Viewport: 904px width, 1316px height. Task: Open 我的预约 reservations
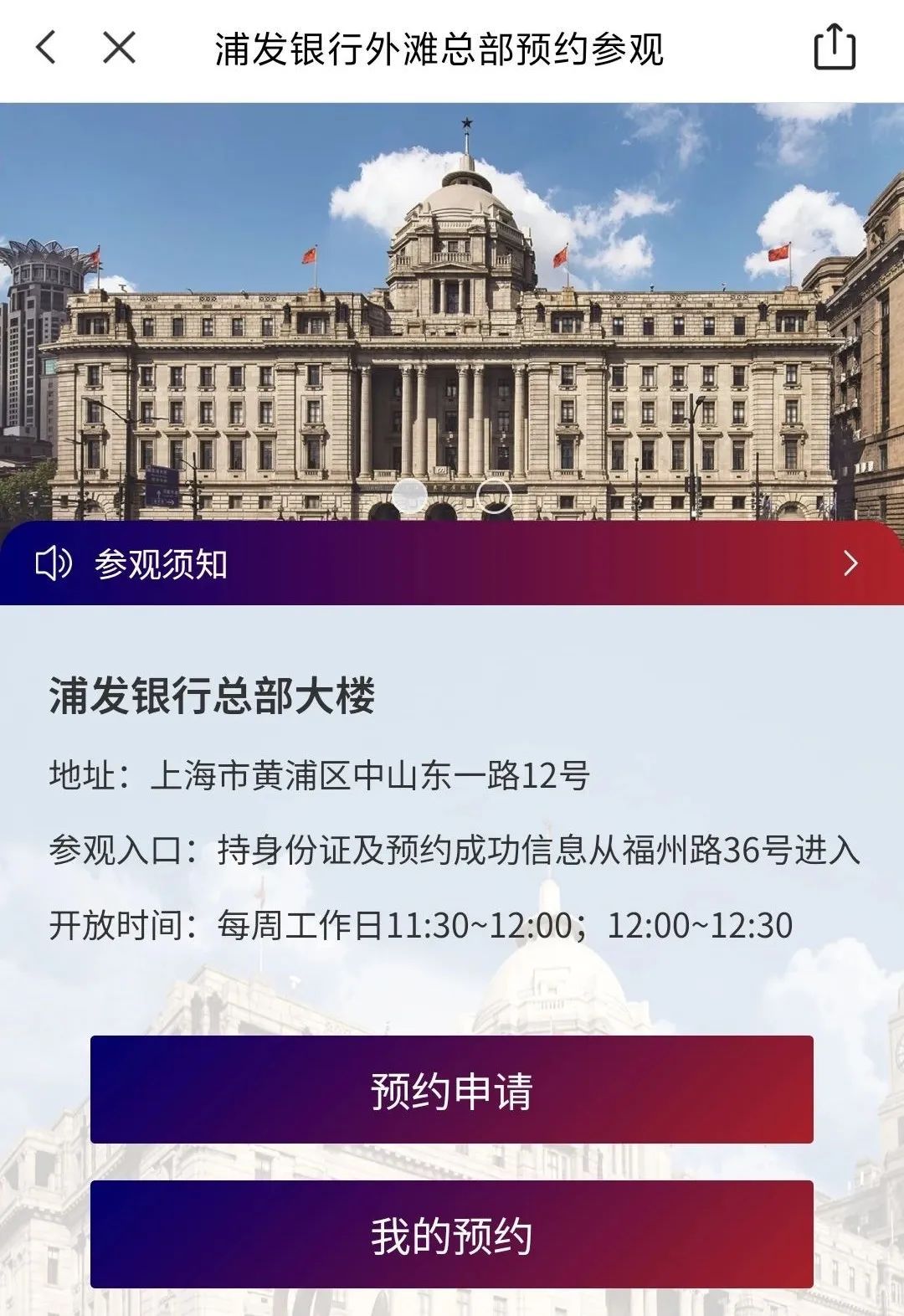click(452, 1235)
